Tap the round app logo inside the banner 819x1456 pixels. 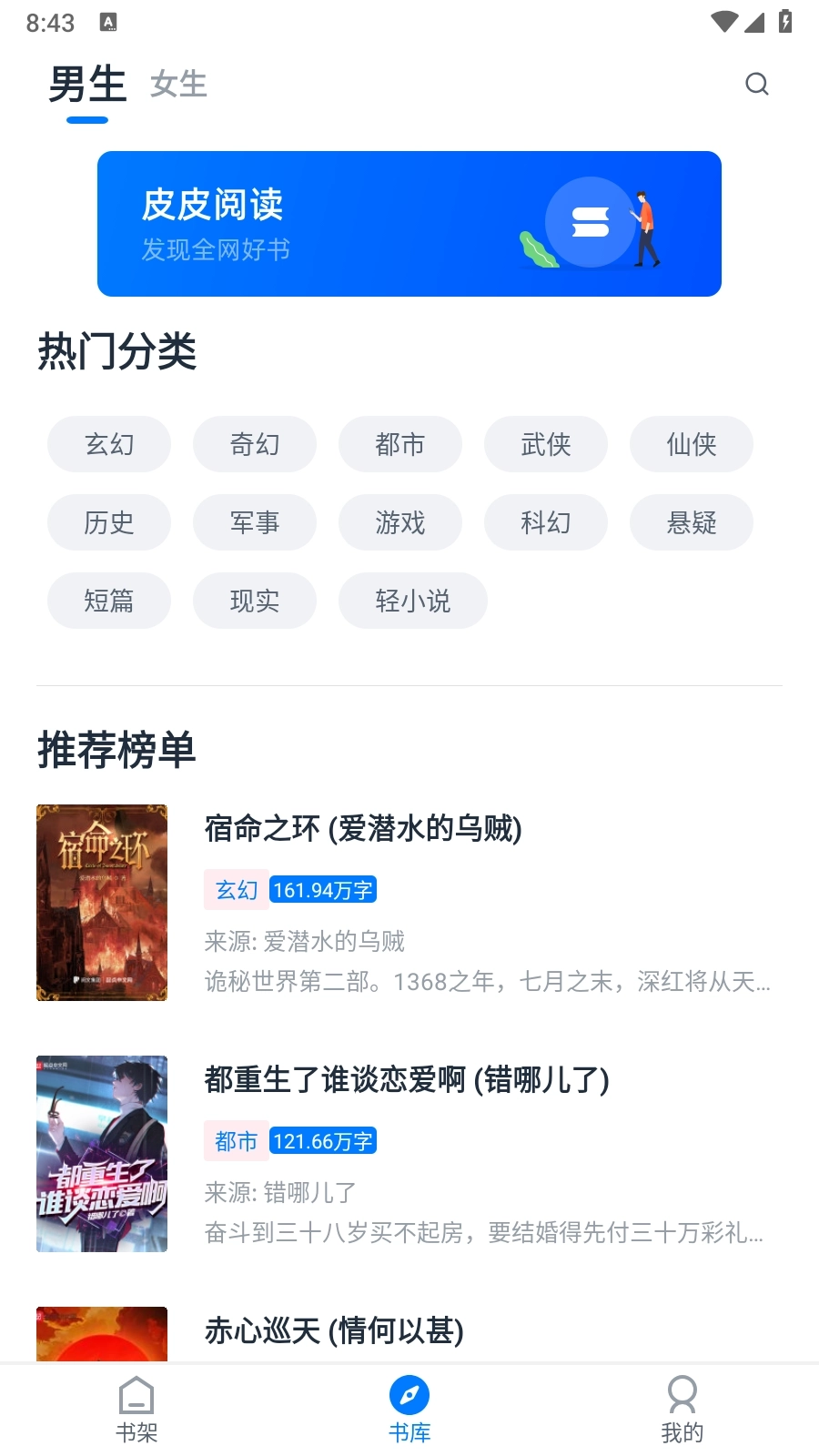[x=591, y=223]
